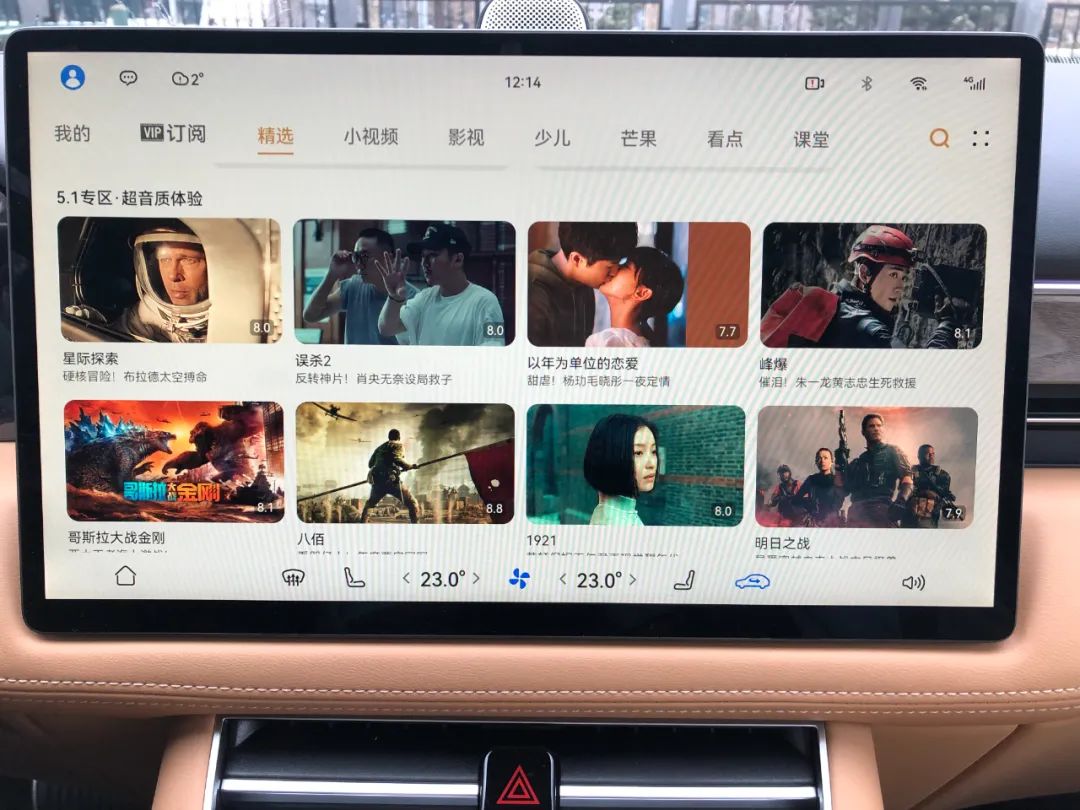
Task: Select the 小视频 tab
Action: [371, 137]
